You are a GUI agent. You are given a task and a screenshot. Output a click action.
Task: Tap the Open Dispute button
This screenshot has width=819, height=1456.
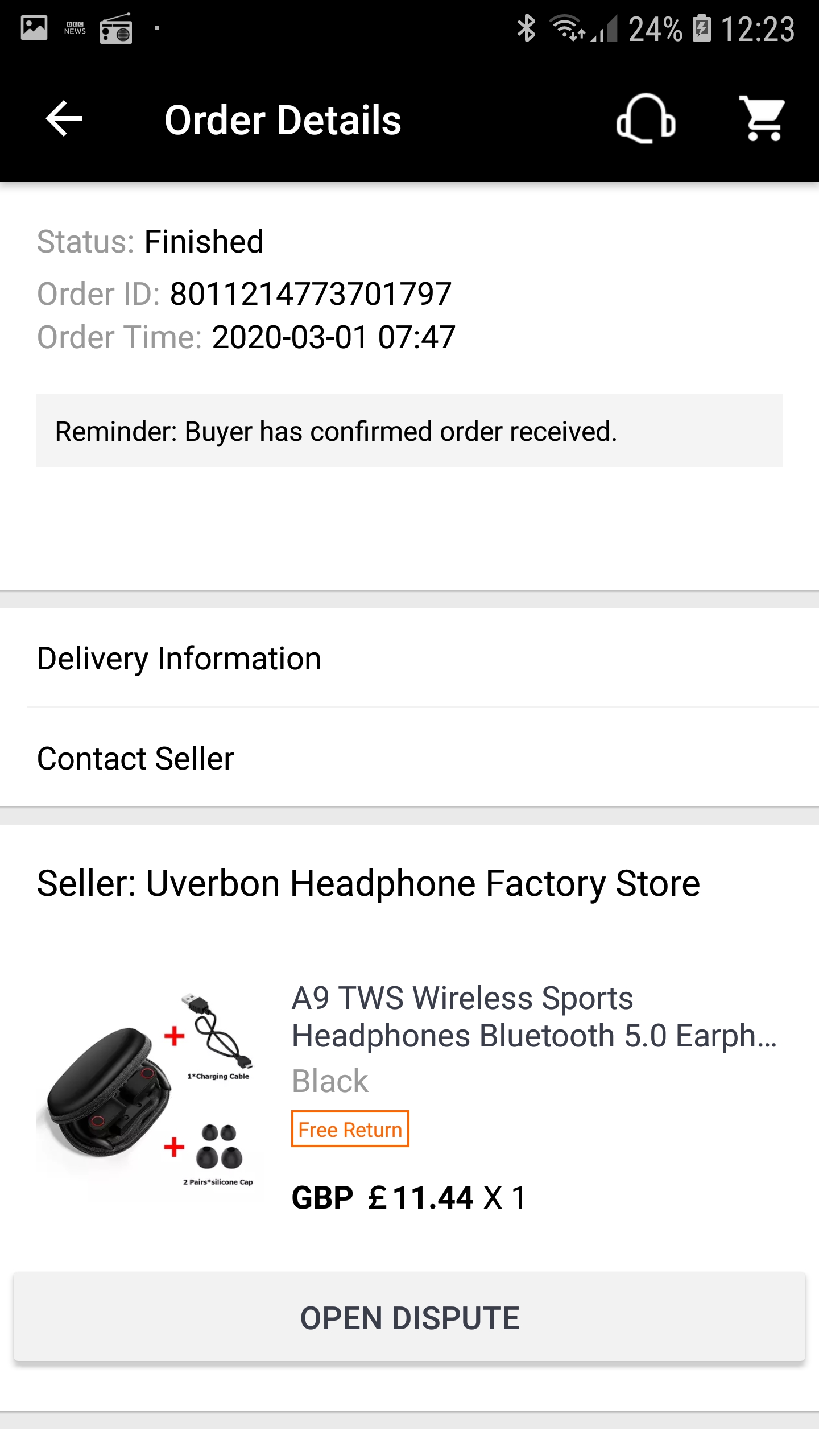pyautogui.click(x=409, y=1318)
